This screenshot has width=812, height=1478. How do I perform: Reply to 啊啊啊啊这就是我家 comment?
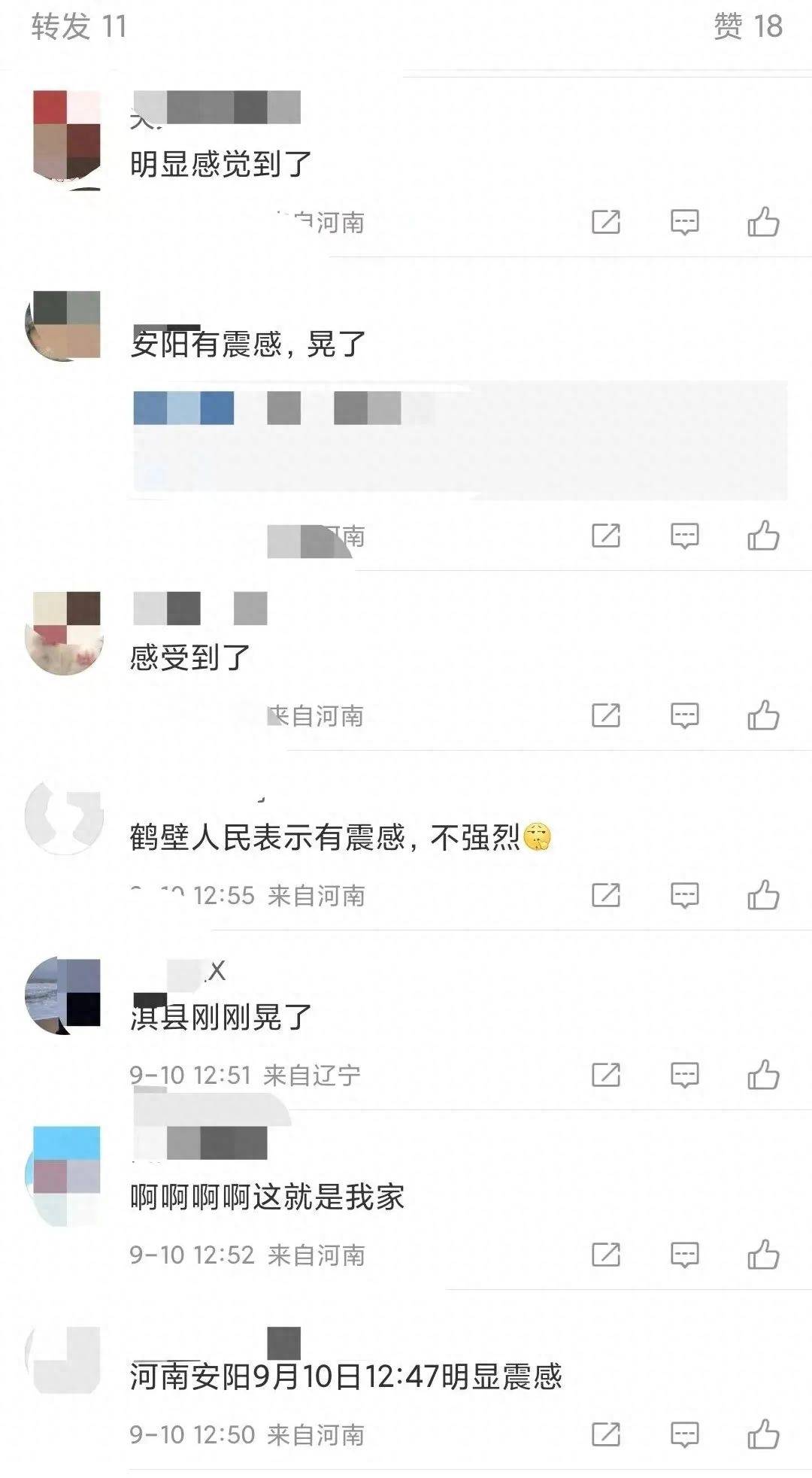click(x=684, y=1254)
